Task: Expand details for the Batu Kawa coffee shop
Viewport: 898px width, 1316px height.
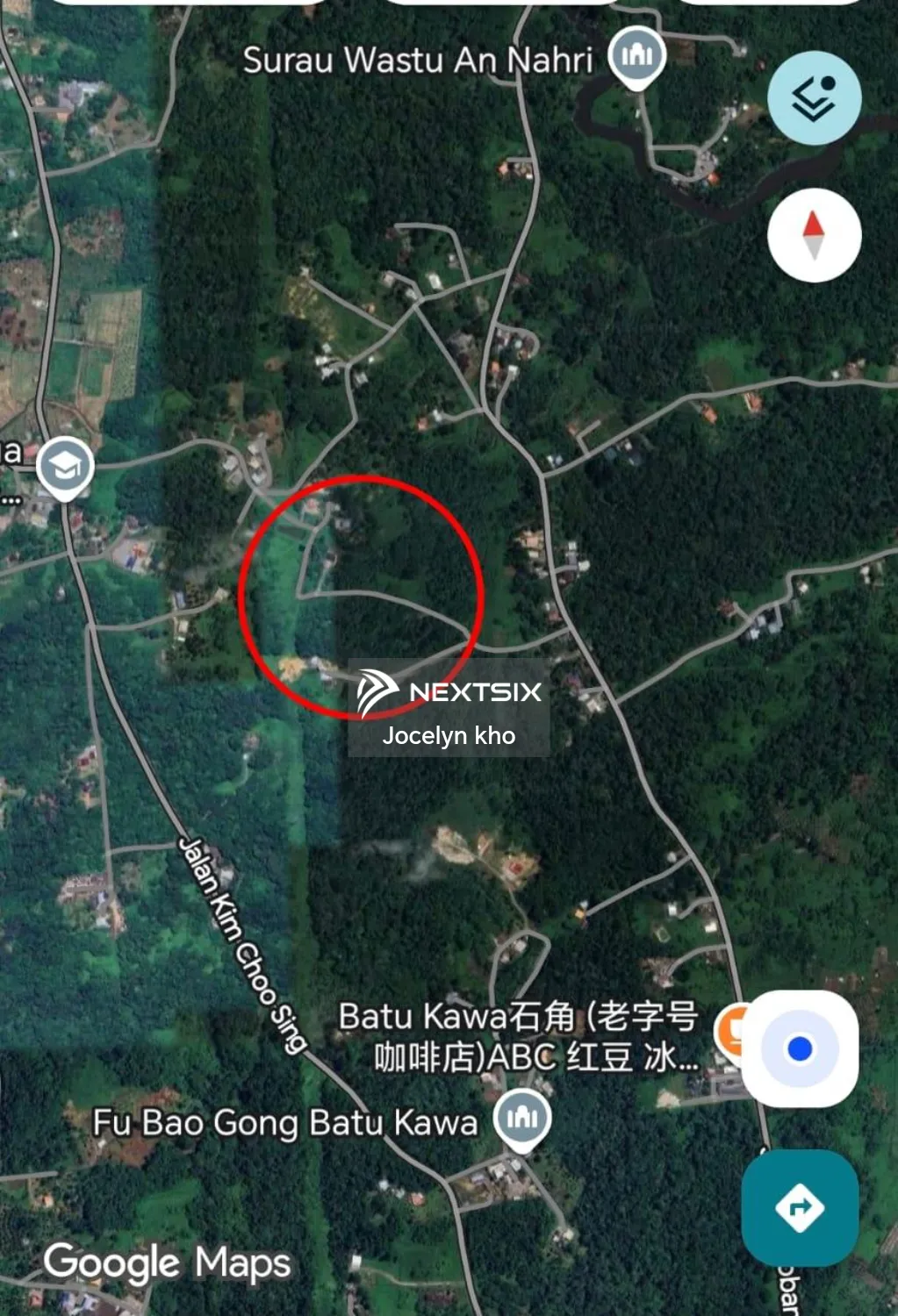Action: [518, 1035]
